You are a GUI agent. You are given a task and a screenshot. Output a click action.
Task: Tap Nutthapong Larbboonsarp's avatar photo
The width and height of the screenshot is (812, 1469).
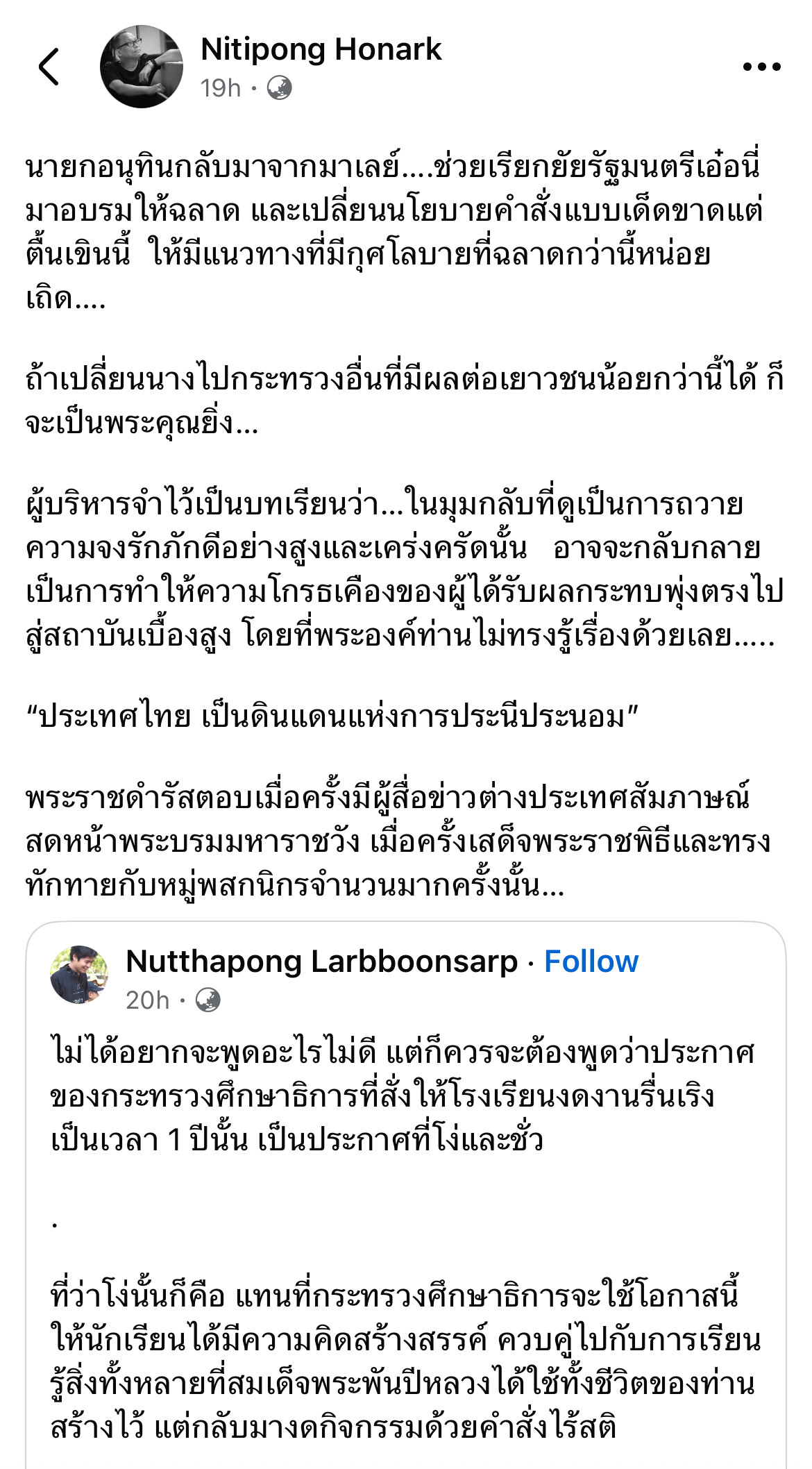[x=79, y=974]
